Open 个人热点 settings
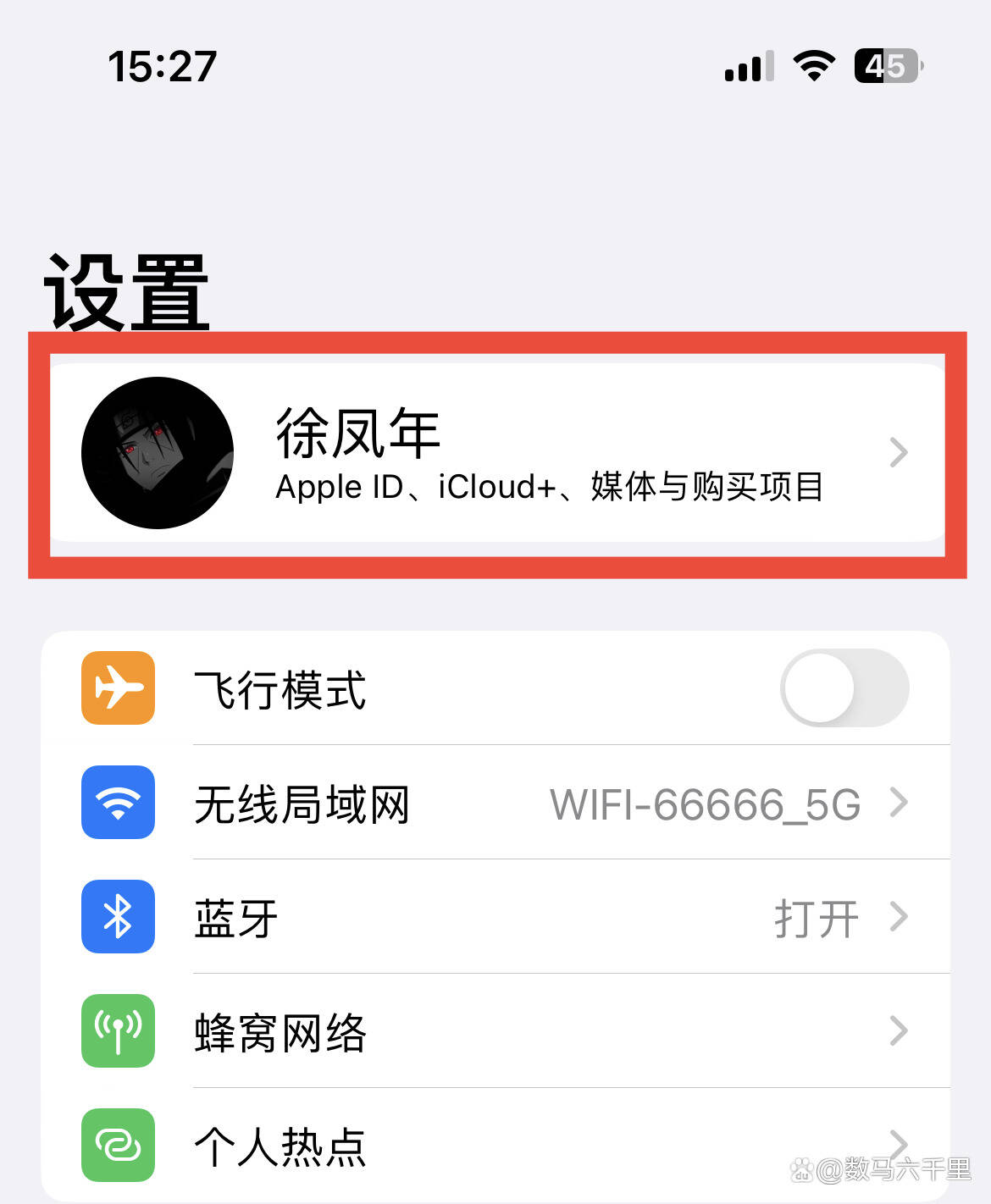The height and width of the screenshot is (1204, 991). (x=496, y=1146)
